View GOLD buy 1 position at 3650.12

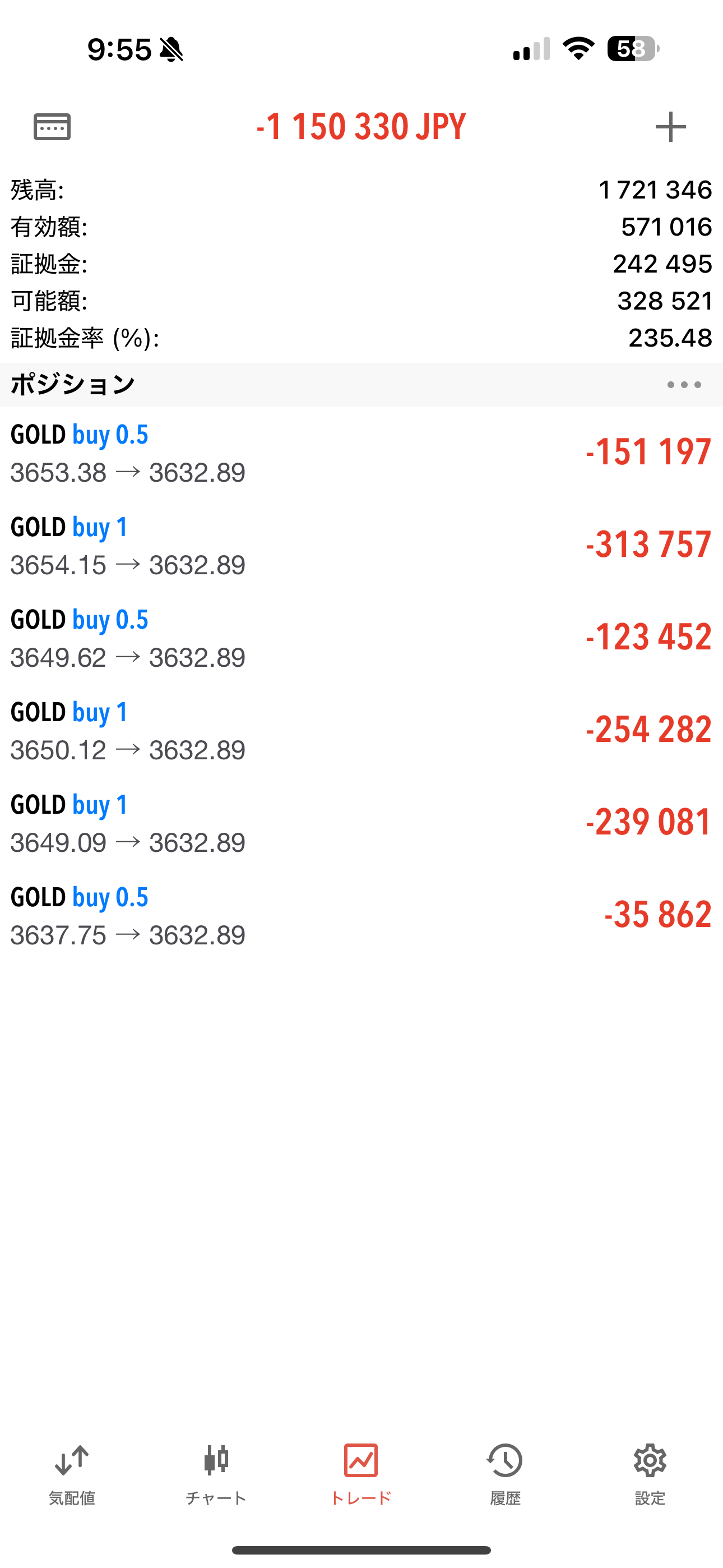(x=361, y=730)
